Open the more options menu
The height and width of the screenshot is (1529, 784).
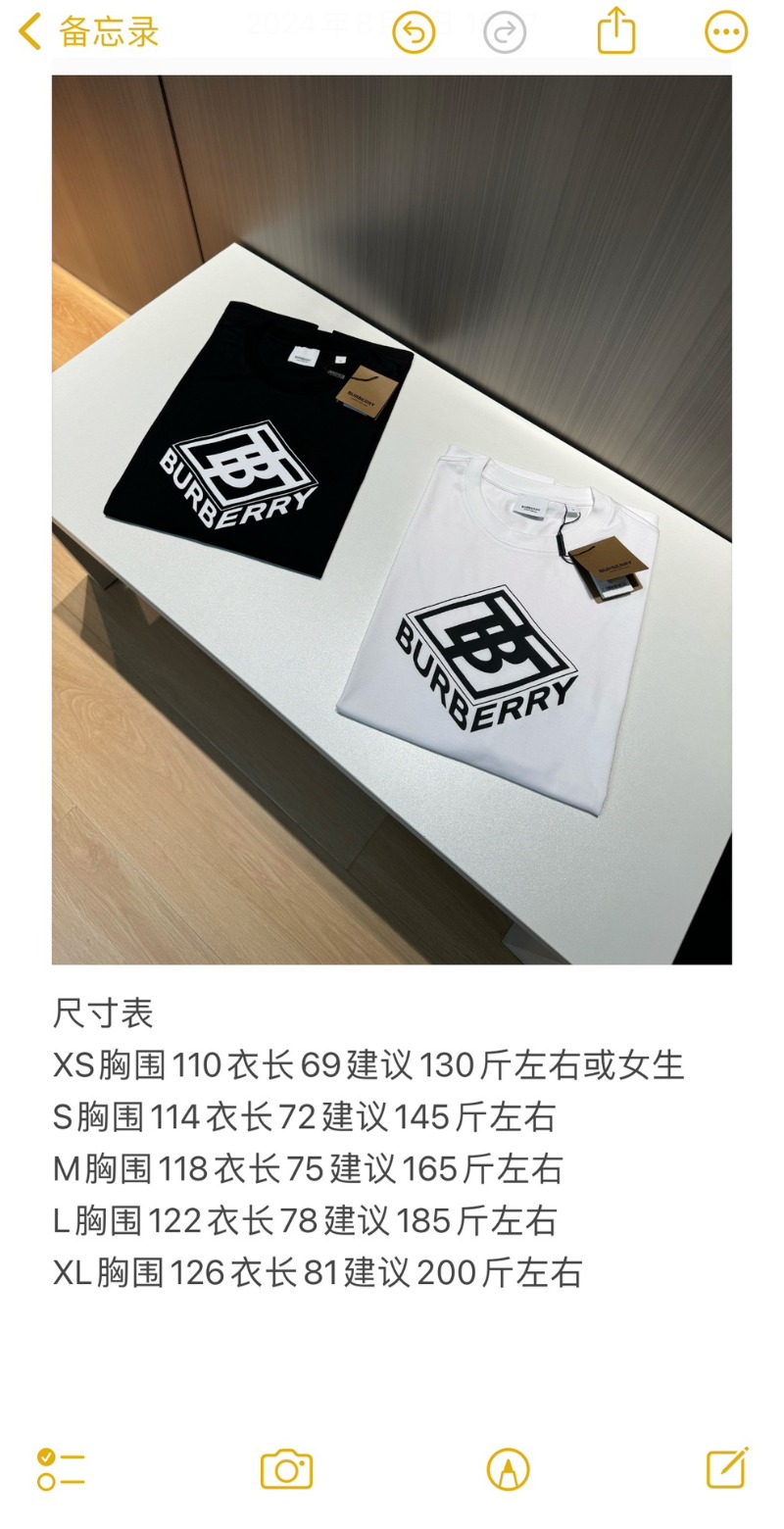coord(726,32)
